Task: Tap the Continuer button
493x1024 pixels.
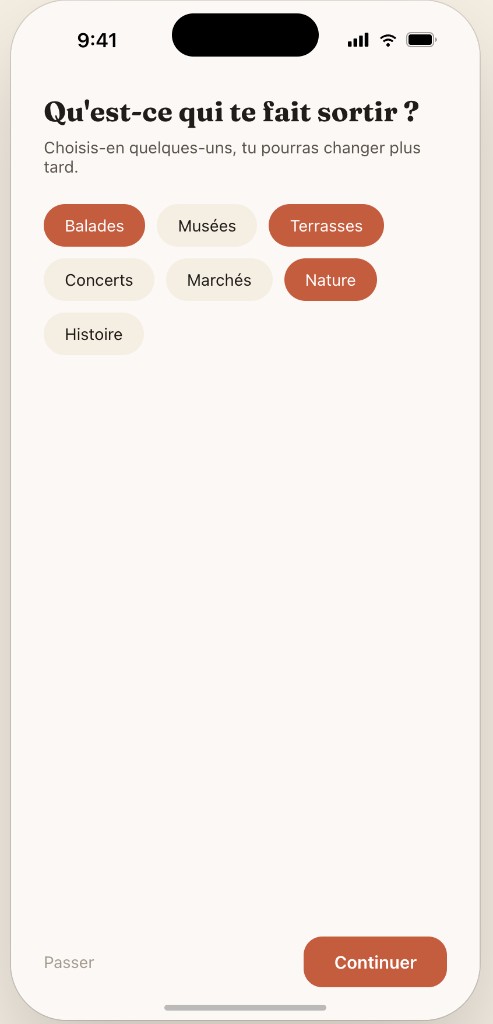Action: coord(375,962)
